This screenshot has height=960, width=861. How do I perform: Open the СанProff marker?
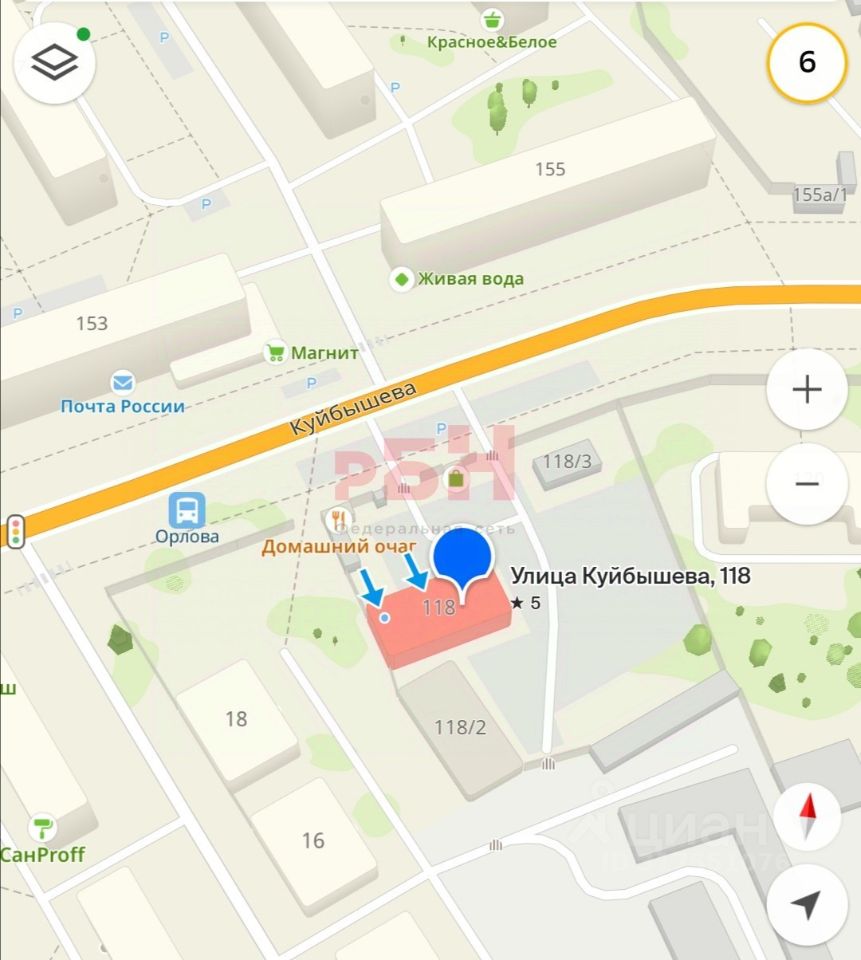[x=43, y=828]
